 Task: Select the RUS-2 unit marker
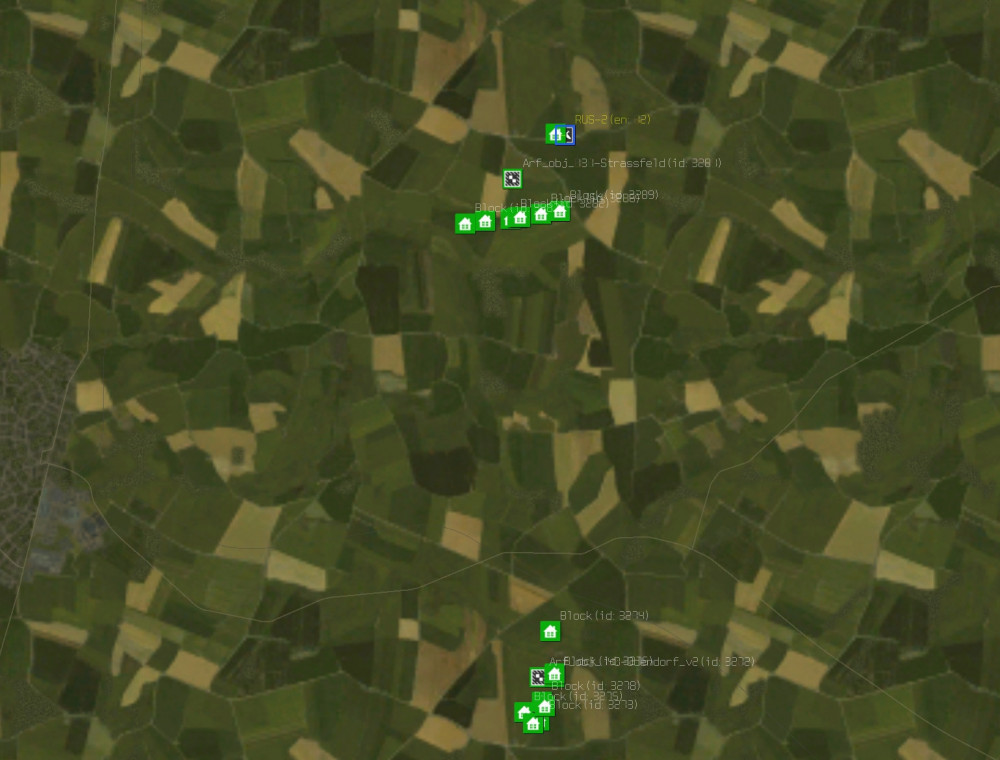click(x=566, y=134)
